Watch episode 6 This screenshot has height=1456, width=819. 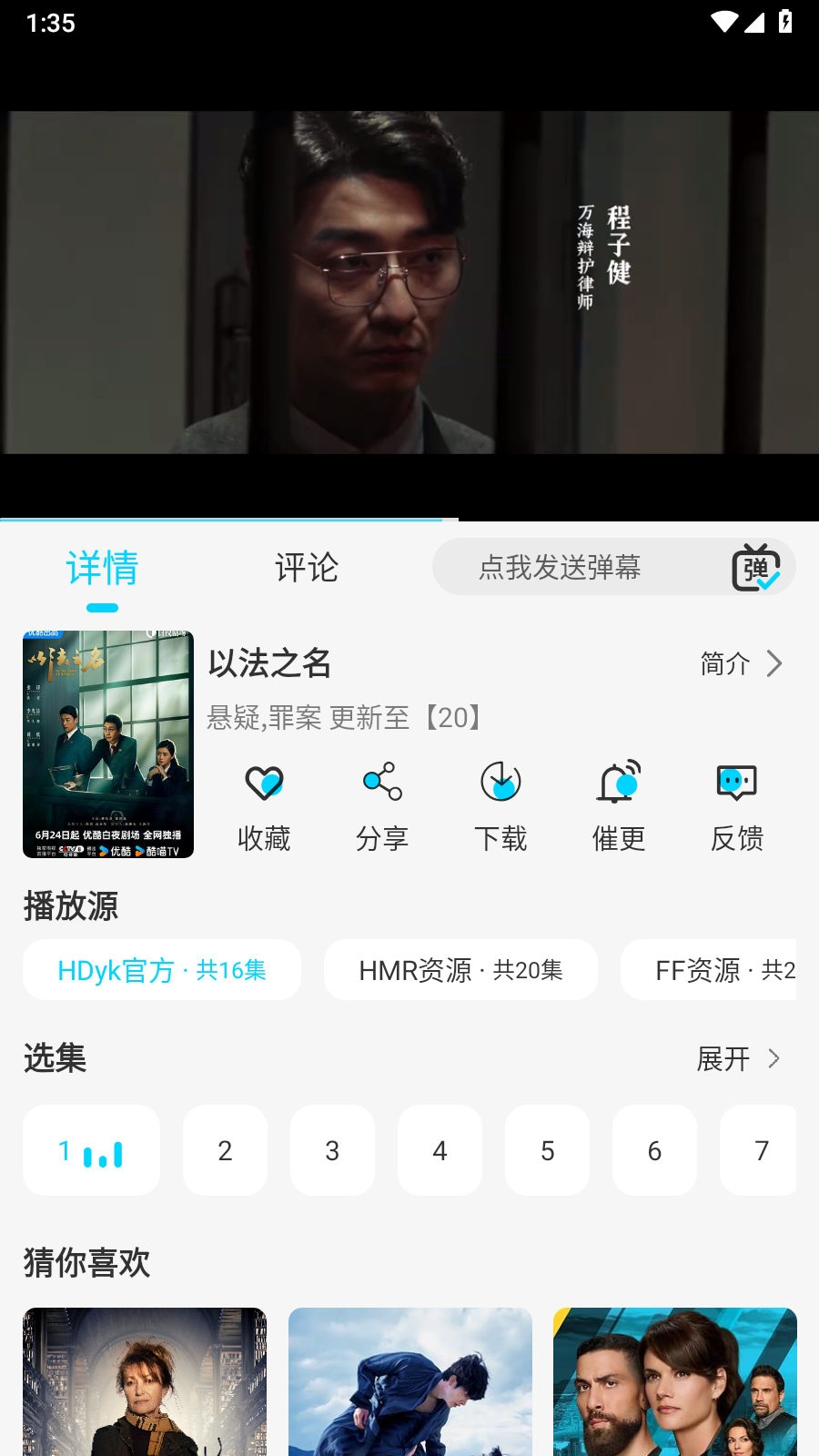tap(654, 1150)
